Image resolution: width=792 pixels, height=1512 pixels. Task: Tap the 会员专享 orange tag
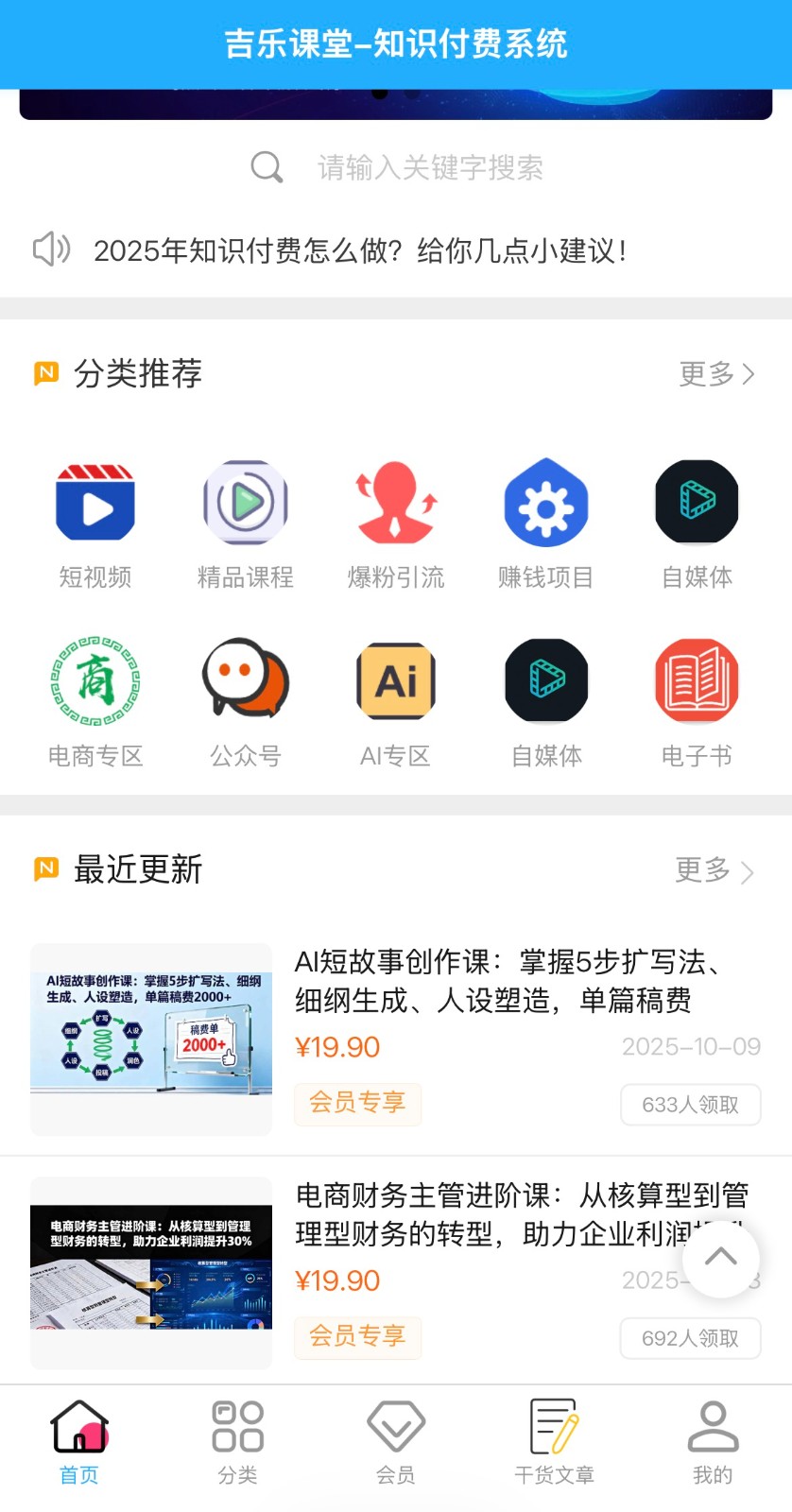pyautogui.click(x=357, y=1104)
